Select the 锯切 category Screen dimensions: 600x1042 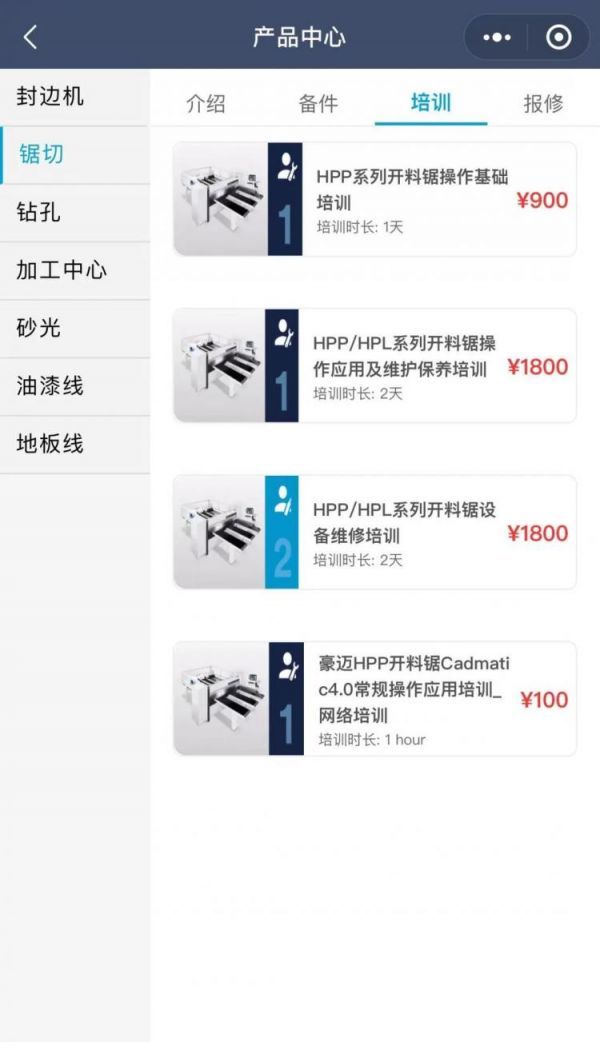point(43,155)
